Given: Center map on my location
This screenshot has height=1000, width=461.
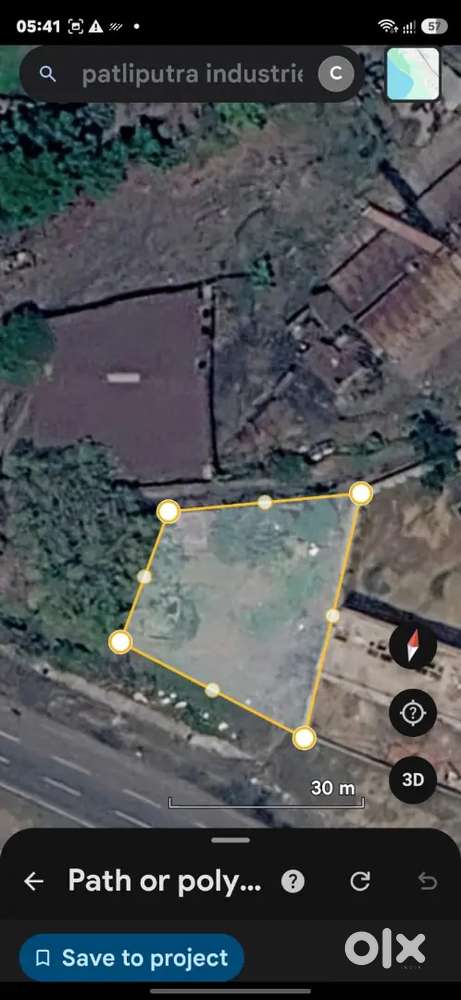Looking at the screenshot, I should 413,712.
